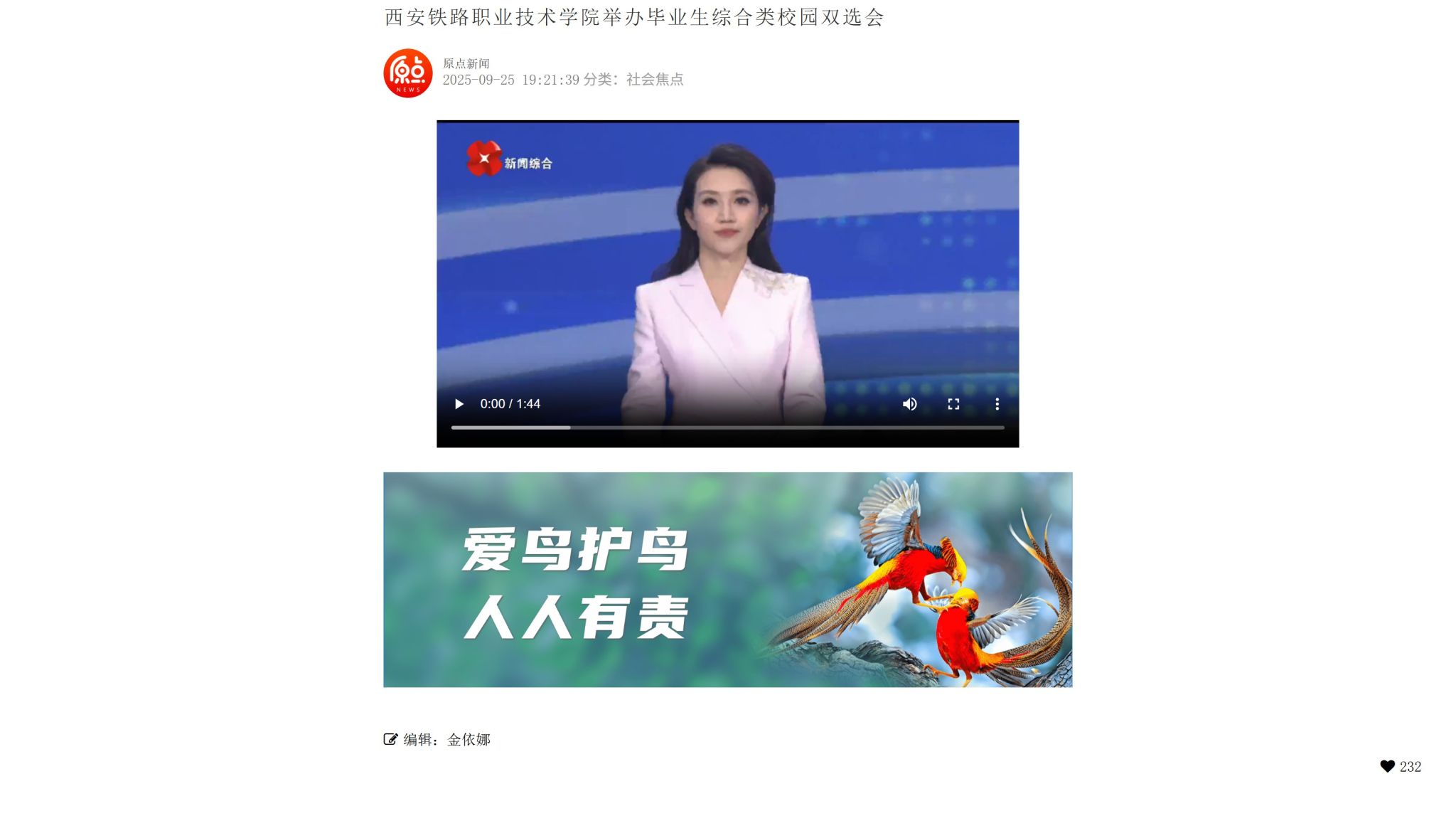
Task: Open the 原点新闻 publisher avatar
Action: 407,73
